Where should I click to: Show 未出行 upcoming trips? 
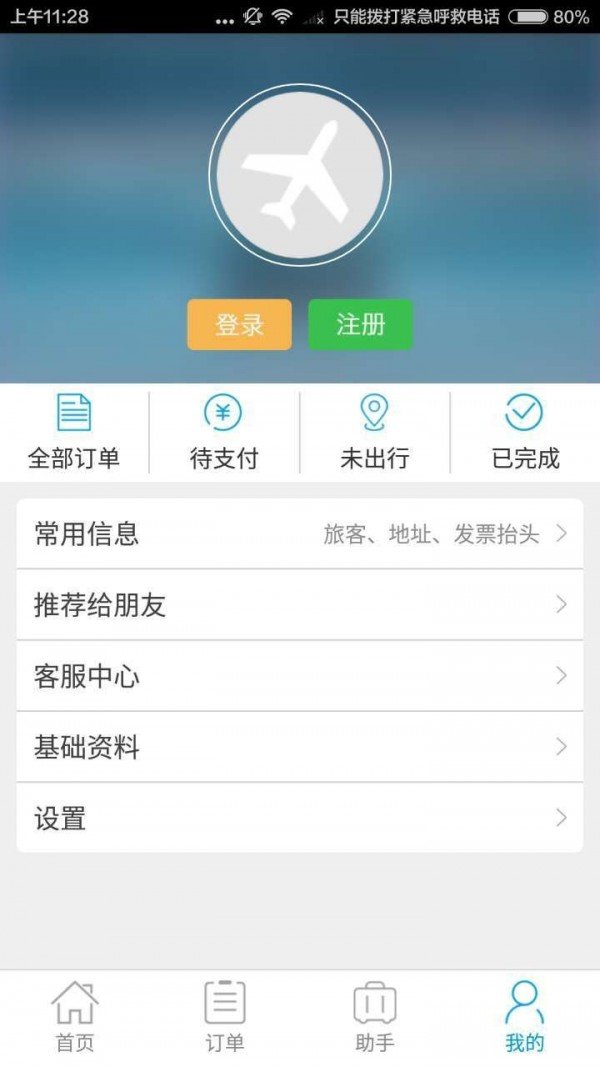375,432
